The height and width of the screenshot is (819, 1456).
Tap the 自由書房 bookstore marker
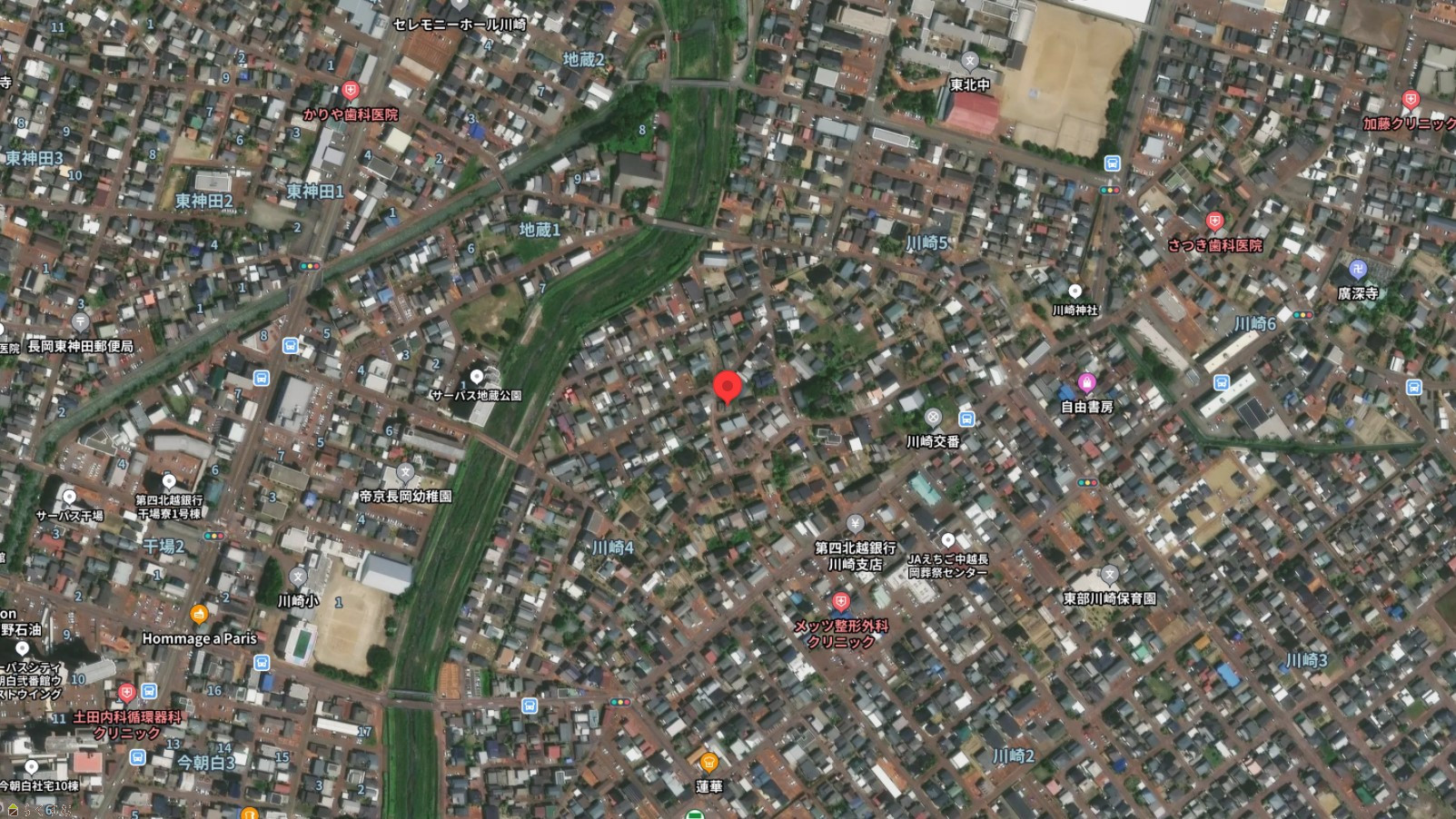[x=1086, y=383]
